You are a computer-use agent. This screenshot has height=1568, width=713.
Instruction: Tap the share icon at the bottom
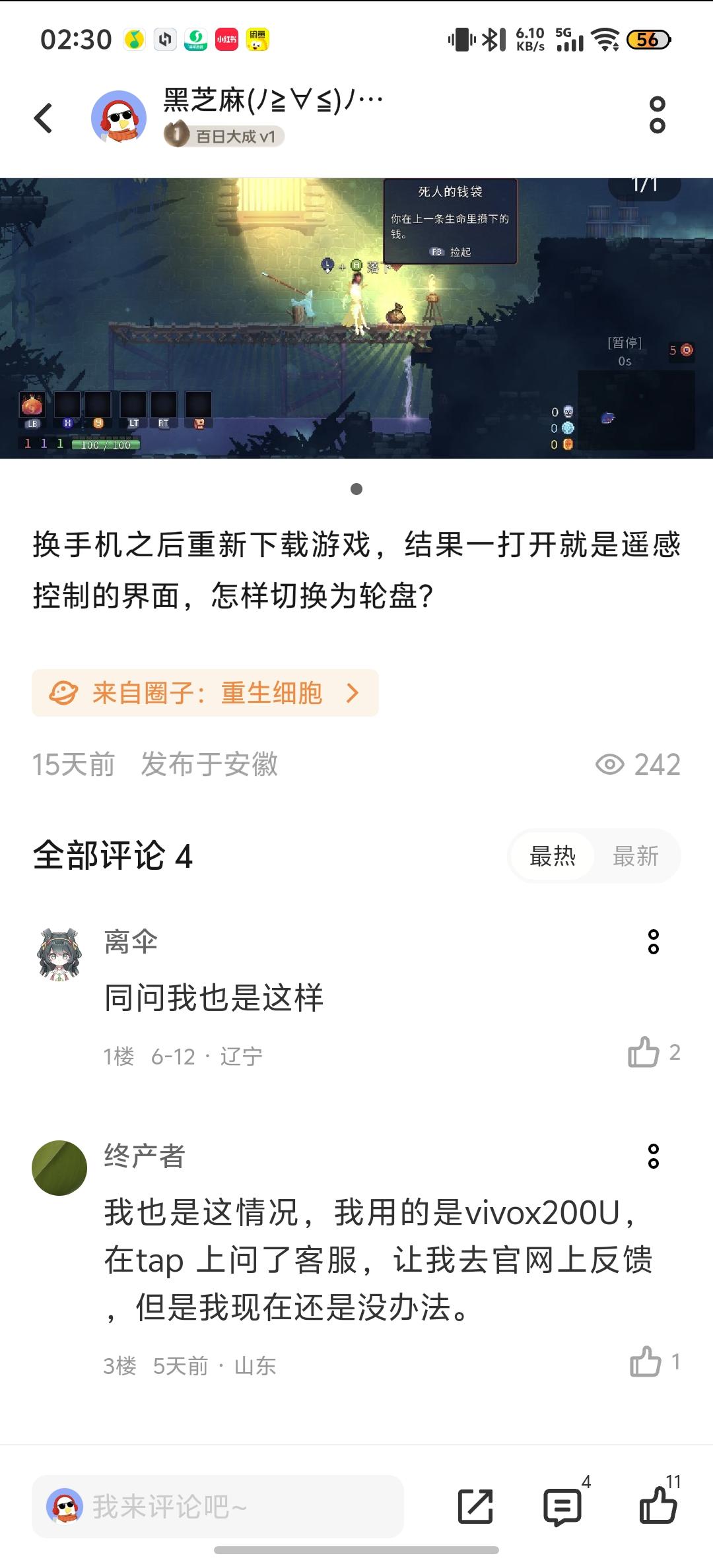click(477, 1507)
